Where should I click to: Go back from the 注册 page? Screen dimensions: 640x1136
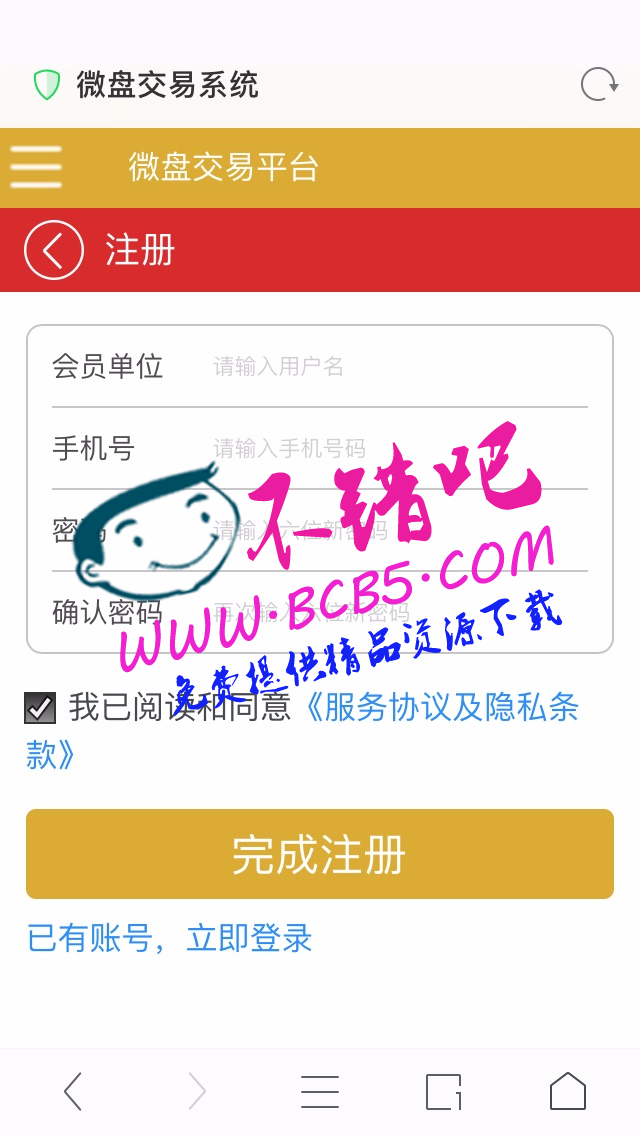(54, 250)
